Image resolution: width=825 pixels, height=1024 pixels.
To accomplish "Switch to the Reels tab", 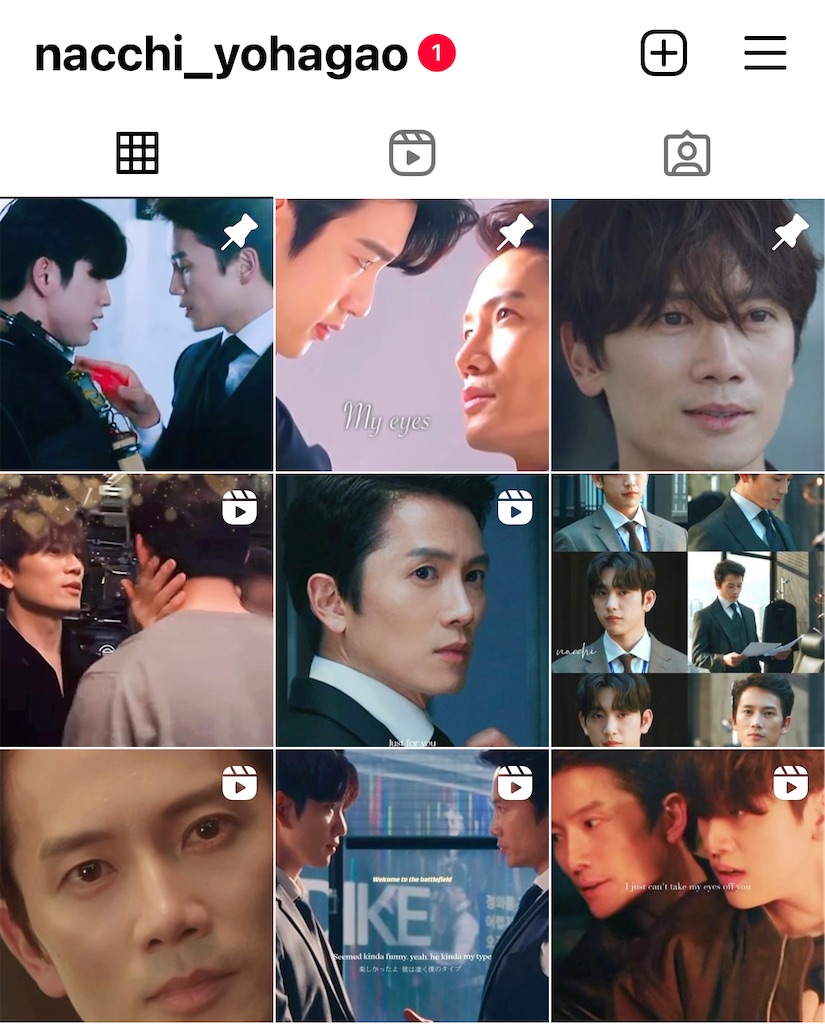I will [x=412, y=154].
